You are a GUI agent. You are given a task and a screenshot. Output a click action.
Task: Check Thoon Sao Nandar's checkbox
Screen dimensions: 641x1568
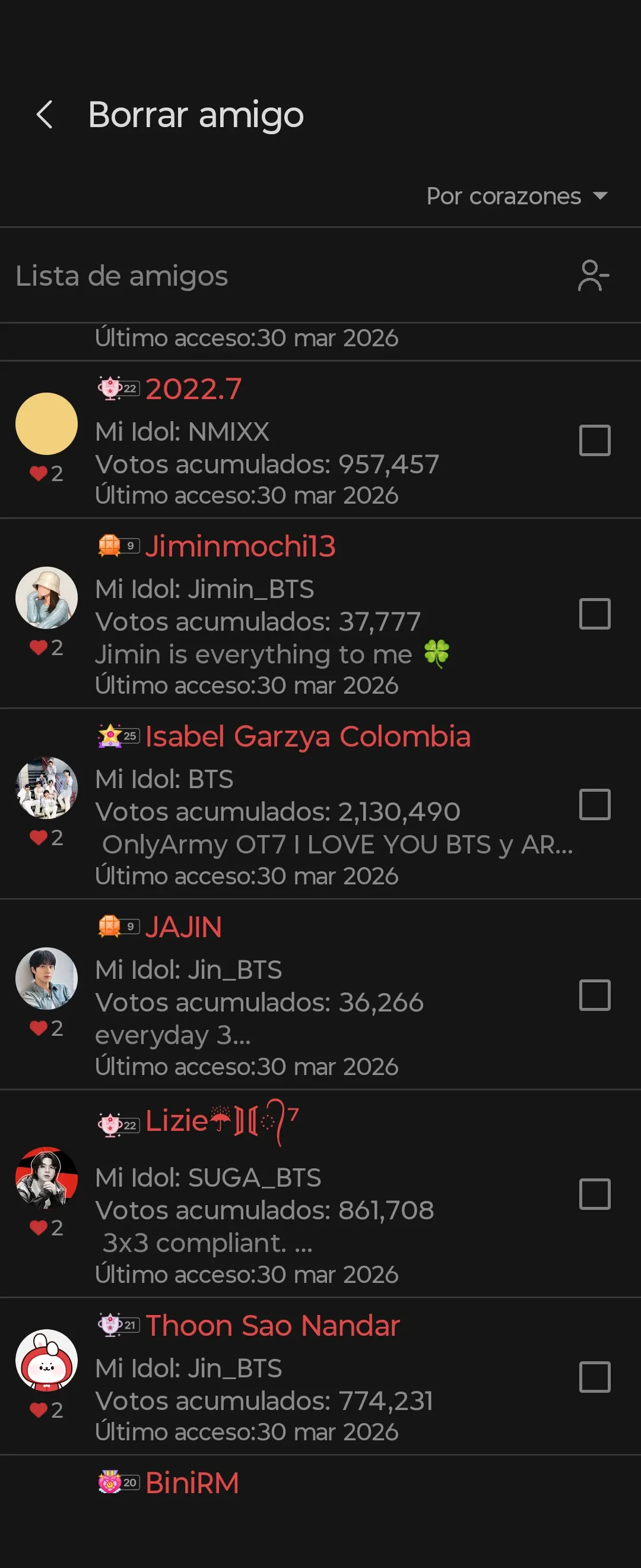tap(594, 1377)
